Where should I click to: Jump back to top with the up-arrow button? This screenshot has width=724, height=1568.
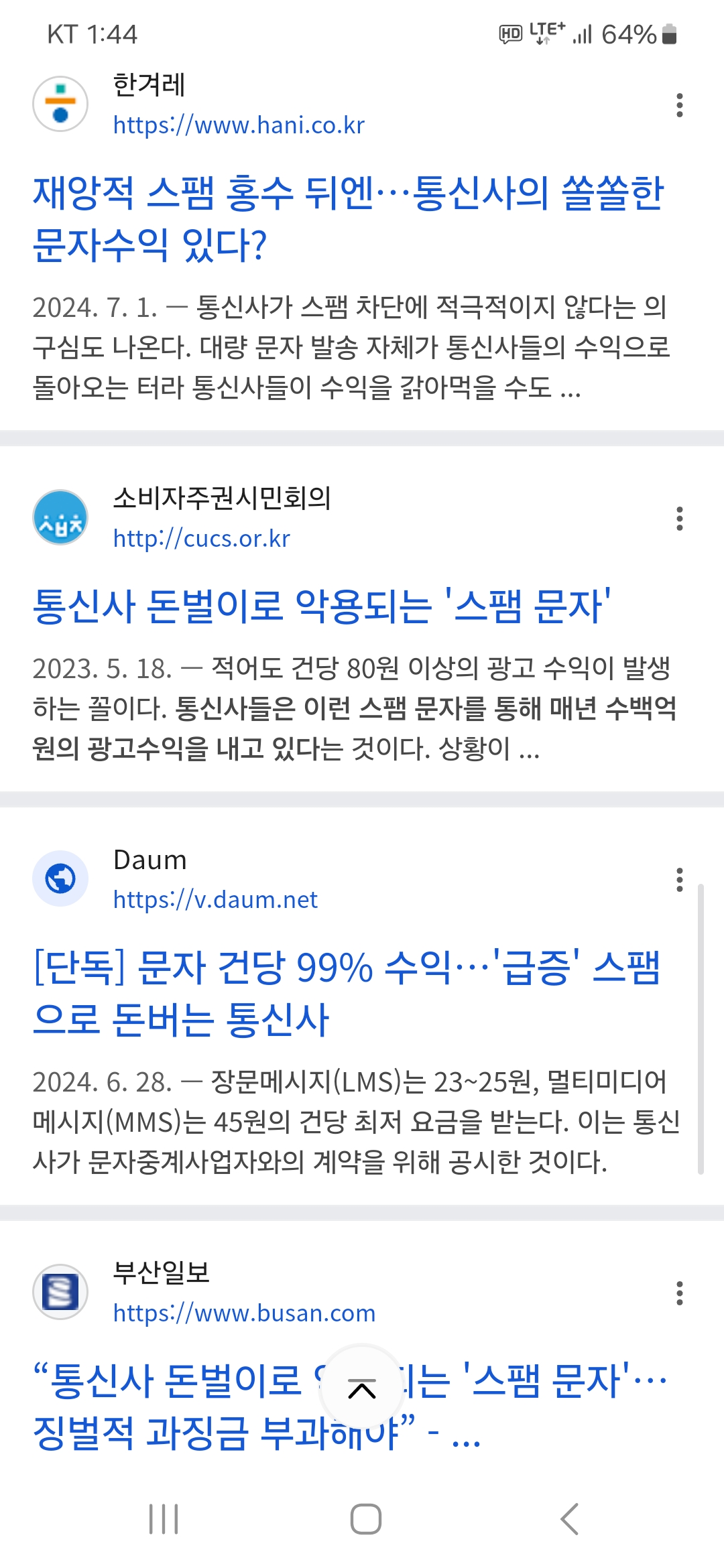point(362,1390)
